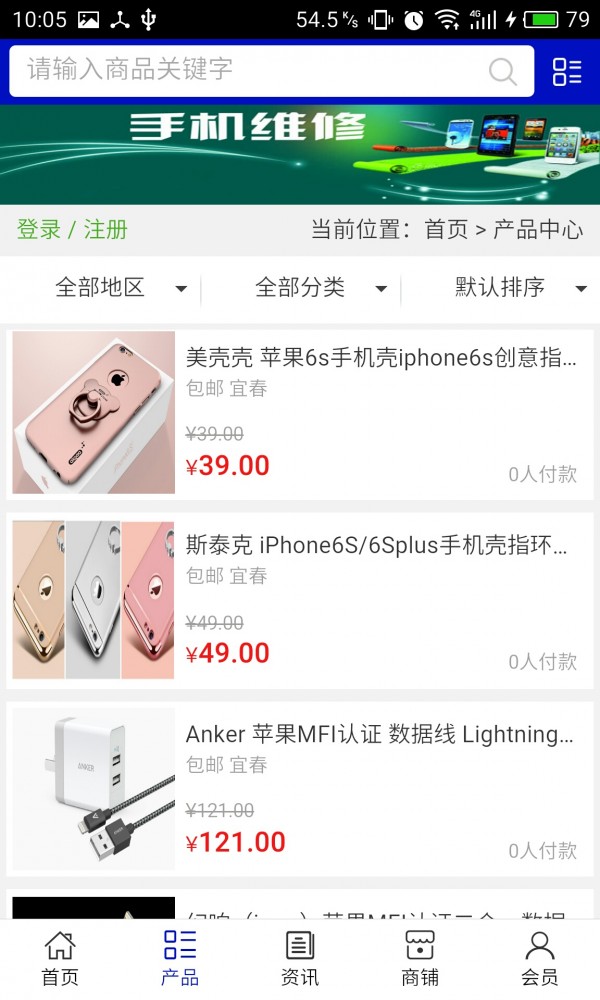600x1000 pixels.
Task: Open the category list menu icon
Action: pos(567,71)
